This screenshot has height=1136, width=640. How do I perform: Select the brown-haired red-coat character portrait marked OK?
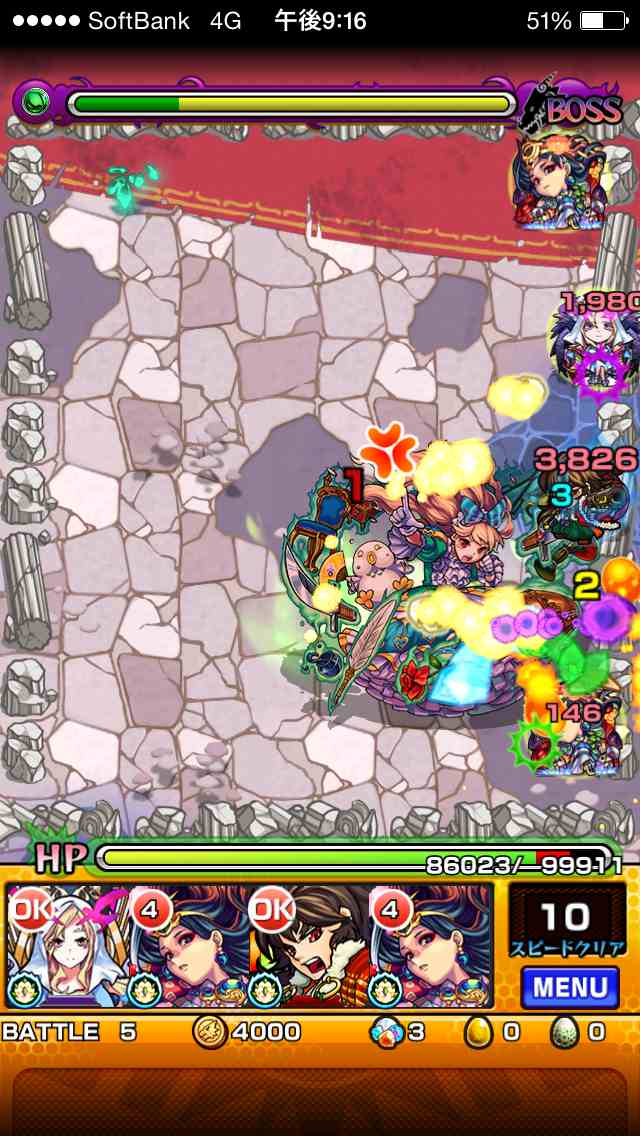(307, 947)
